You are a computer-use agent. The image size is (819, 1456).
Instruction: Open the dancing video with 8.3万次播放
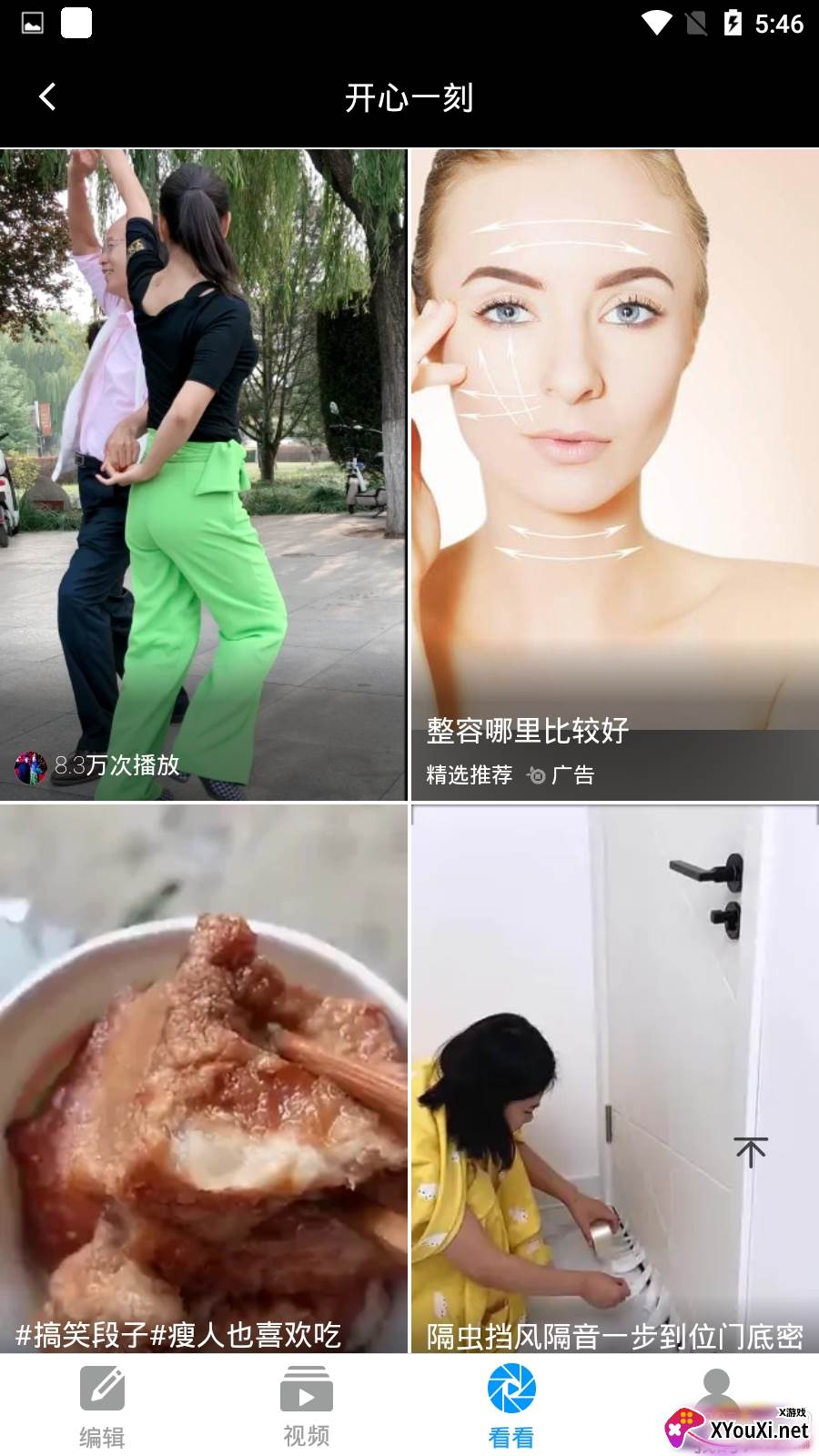point(203,473)
